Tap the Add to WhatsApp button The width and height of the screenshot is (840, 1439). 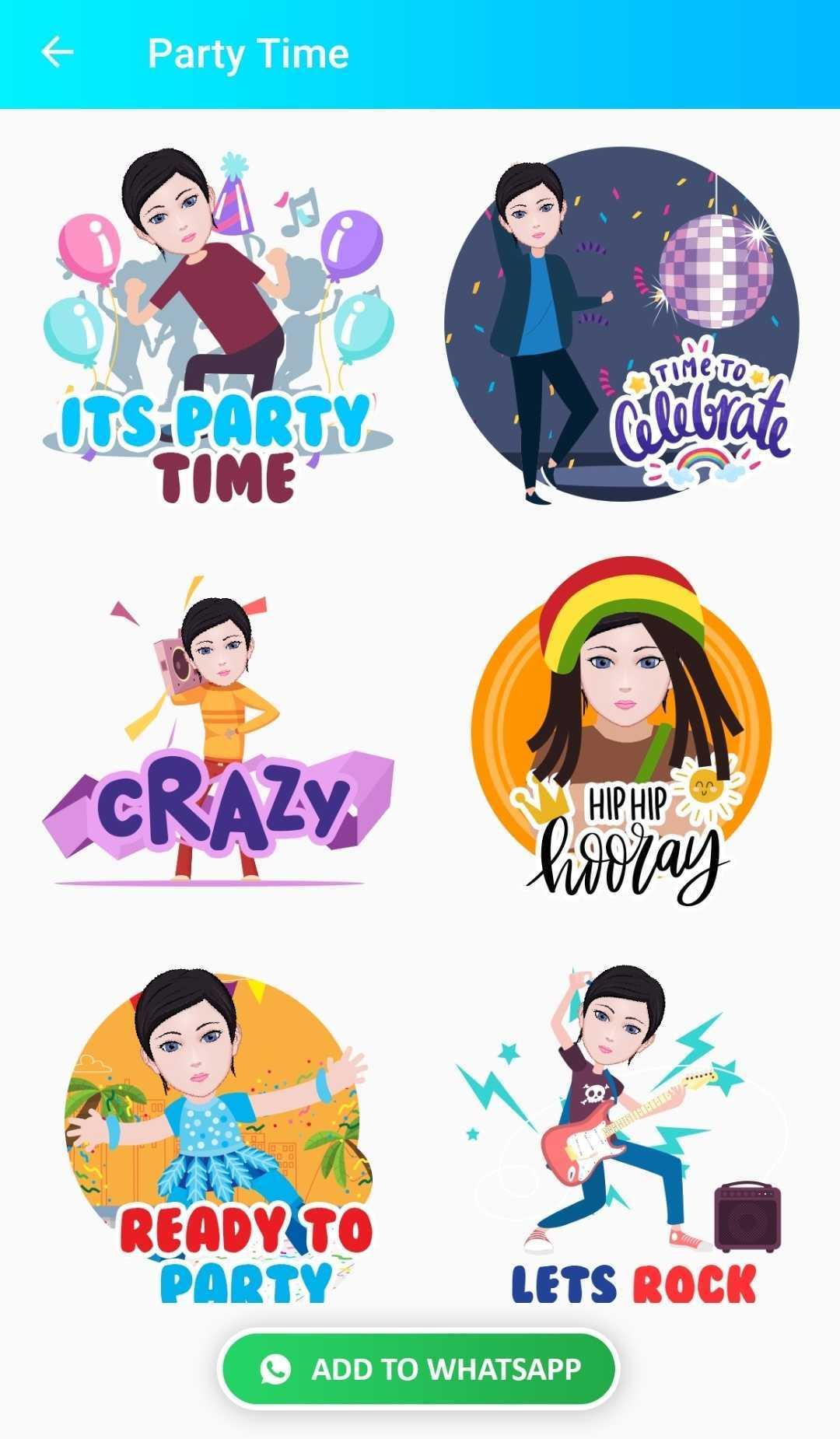[x=418, y=1369]
